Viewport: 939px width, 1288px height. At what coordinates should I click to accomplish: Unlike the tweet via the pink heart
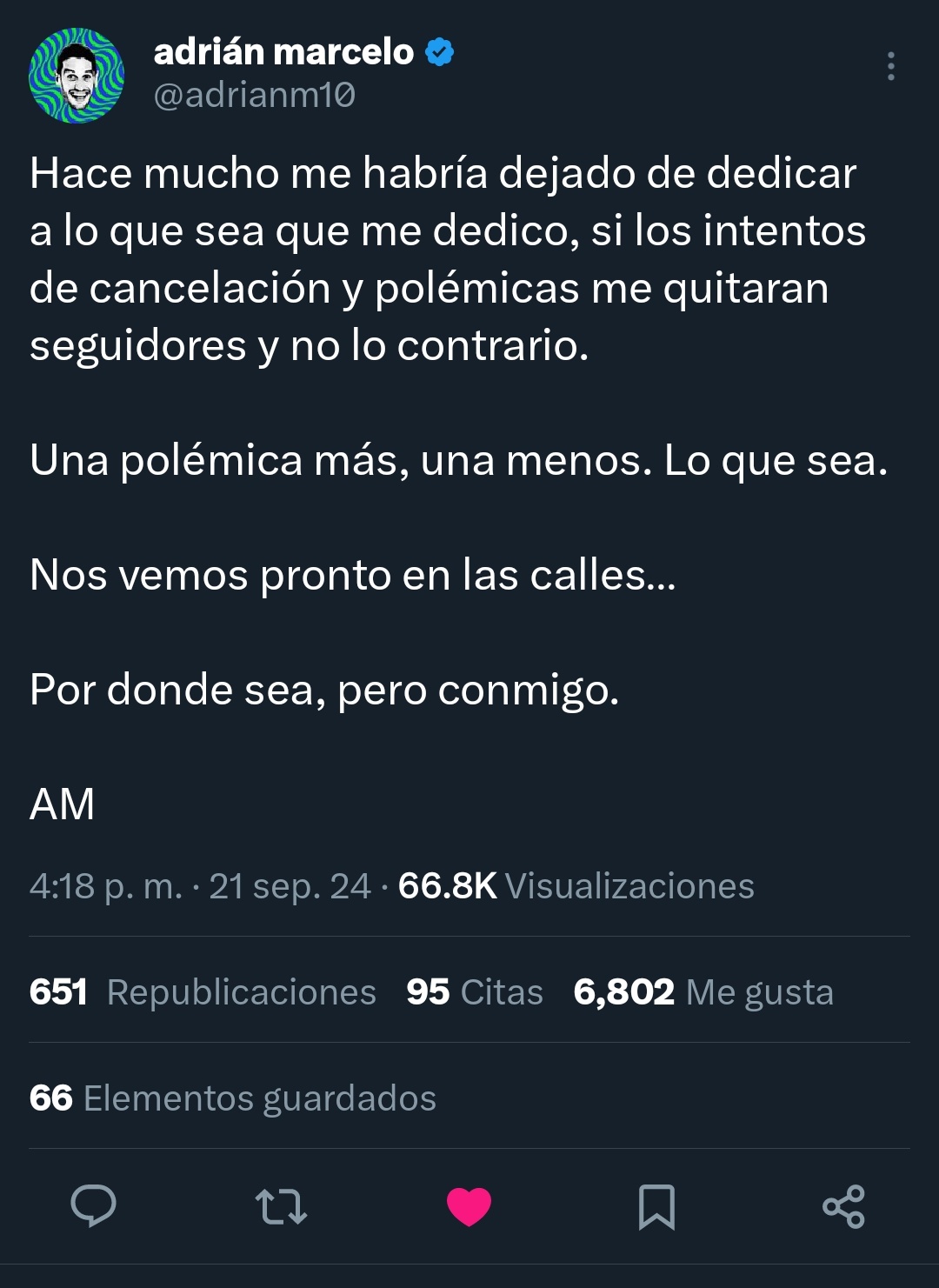[x=469, y=1206]
